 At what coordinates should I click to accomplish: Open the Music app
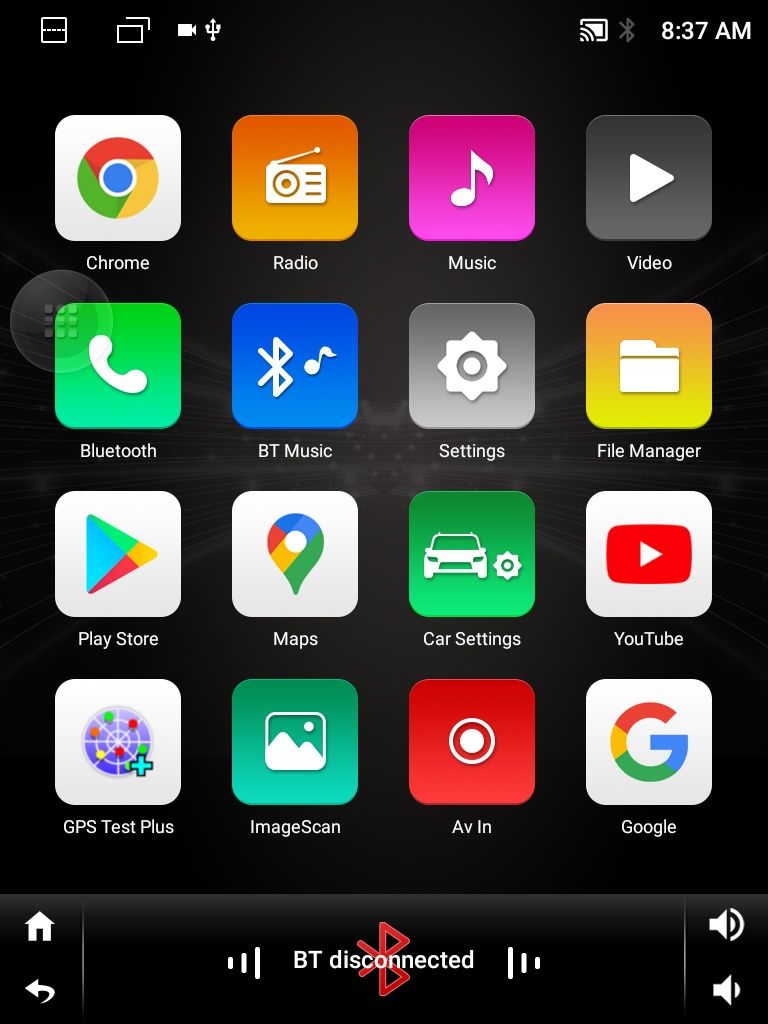(x=472, y=178)
